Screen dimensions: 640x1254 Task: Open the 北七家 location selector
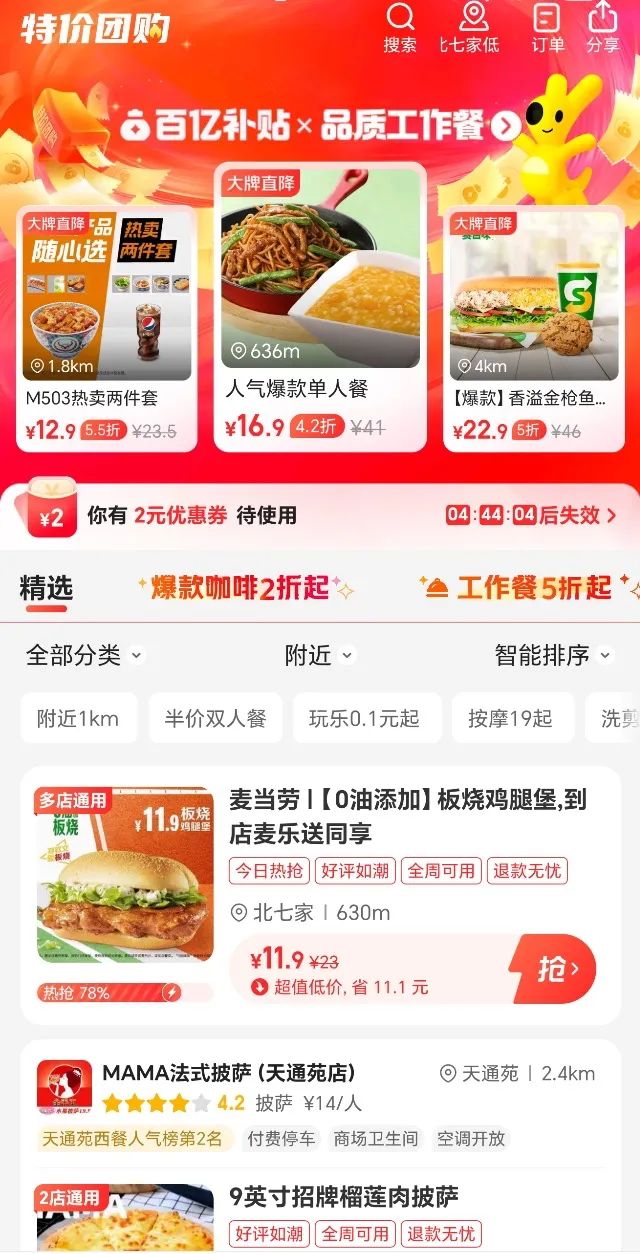tap(472, 27)
